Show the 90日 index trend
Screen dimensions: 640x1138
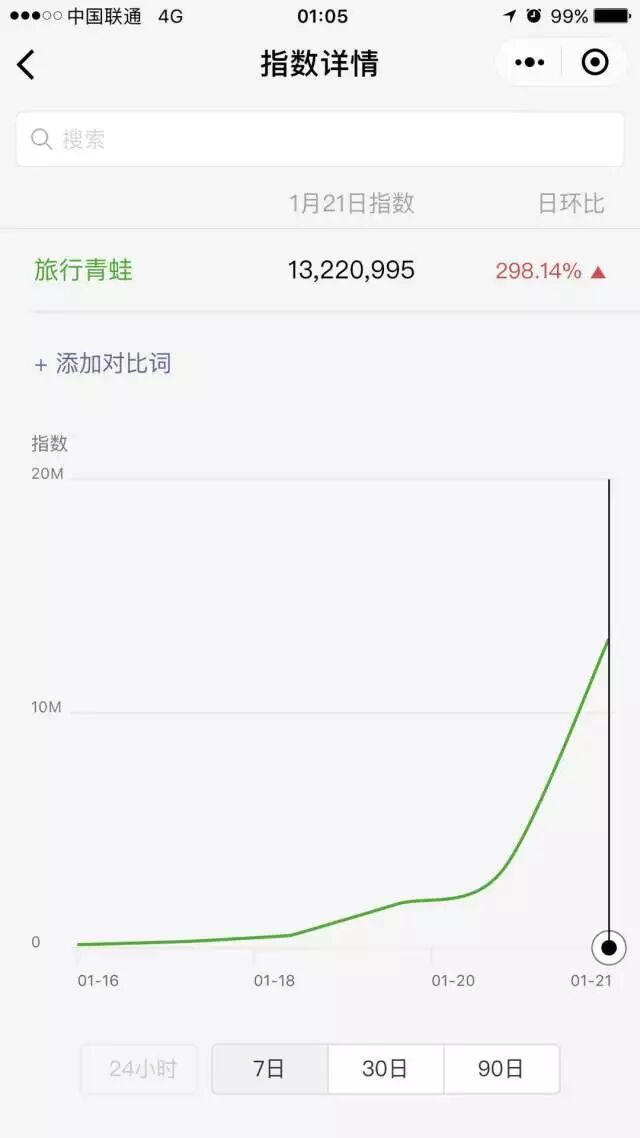(501, 1068)
